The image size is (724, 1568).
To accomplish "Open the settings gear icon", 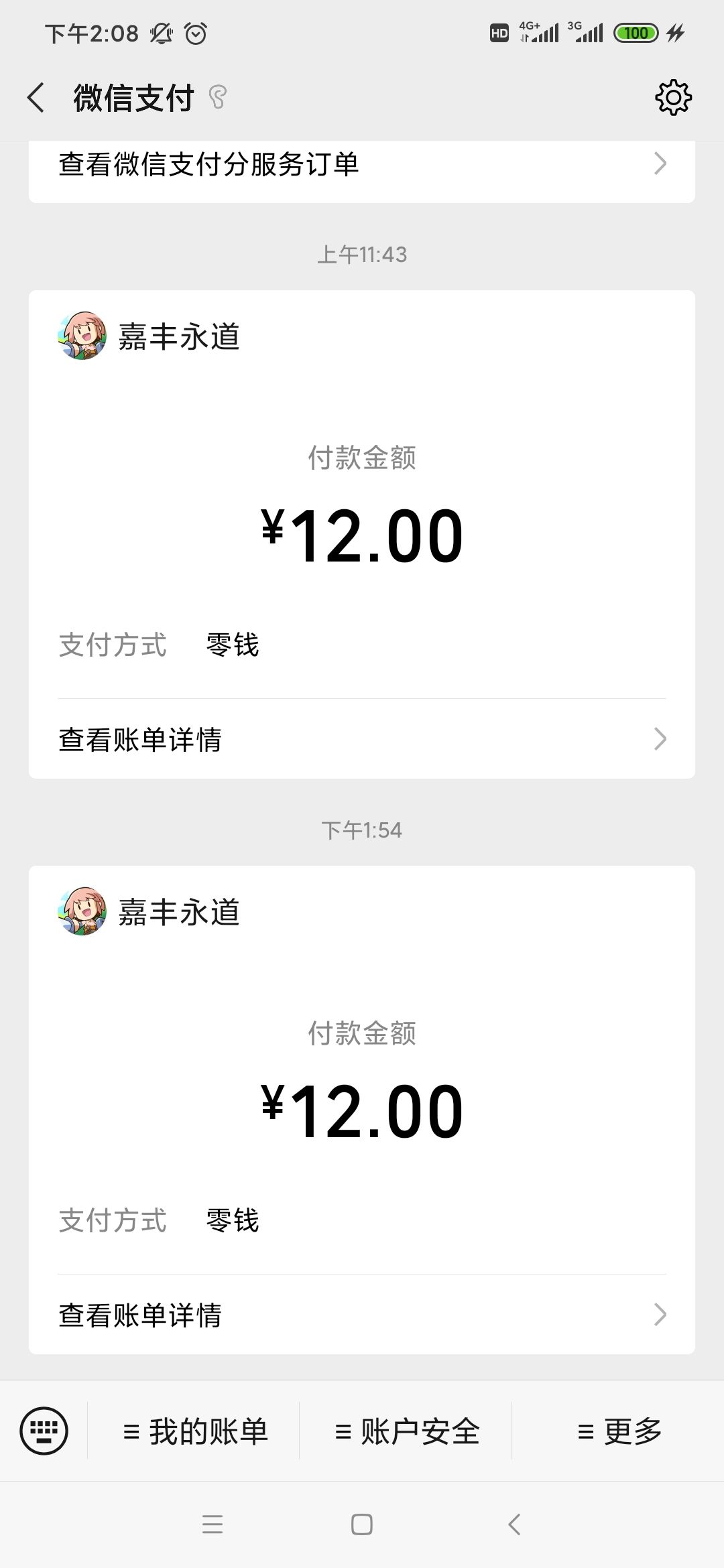I will (672, 98).
